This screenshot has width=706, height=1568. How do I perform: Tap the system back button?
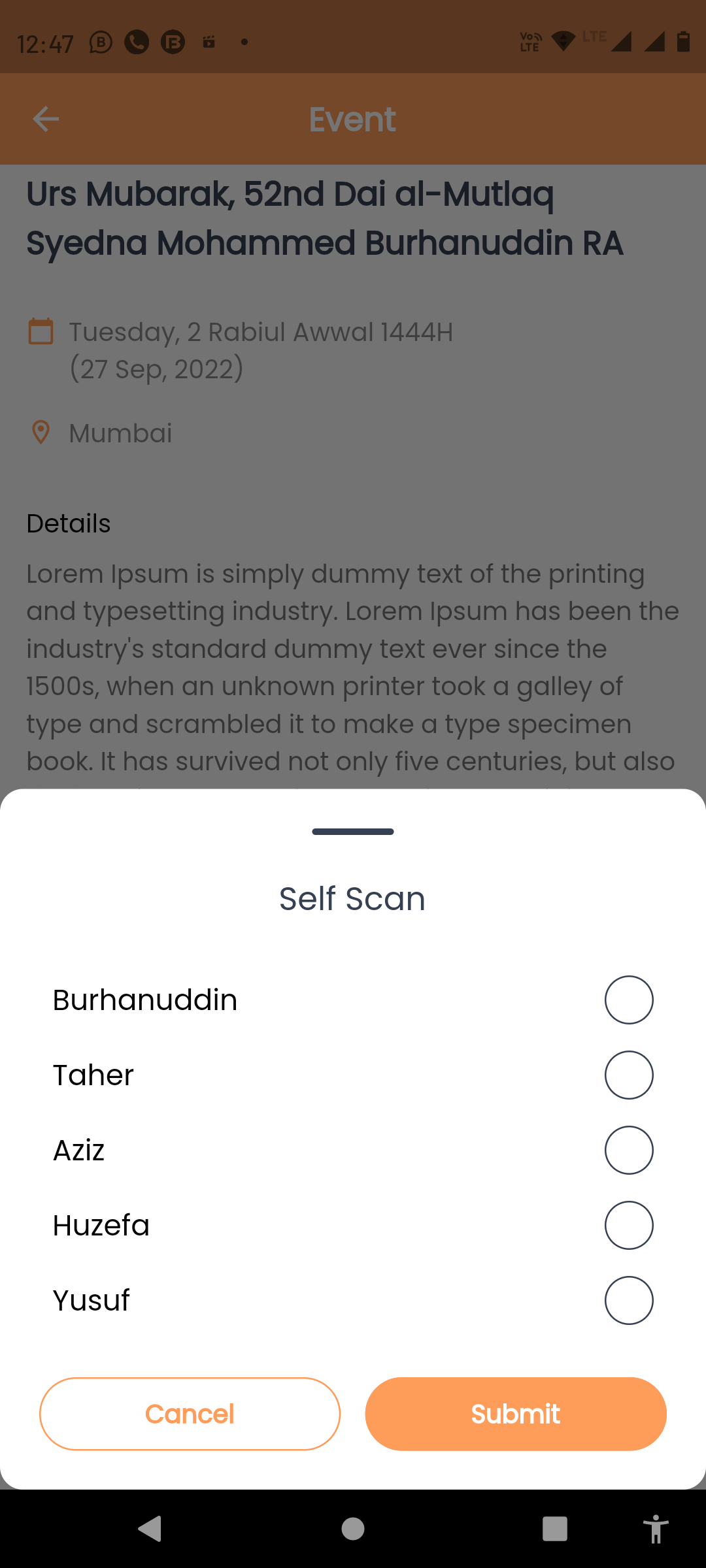click(x=150, y=1529)
